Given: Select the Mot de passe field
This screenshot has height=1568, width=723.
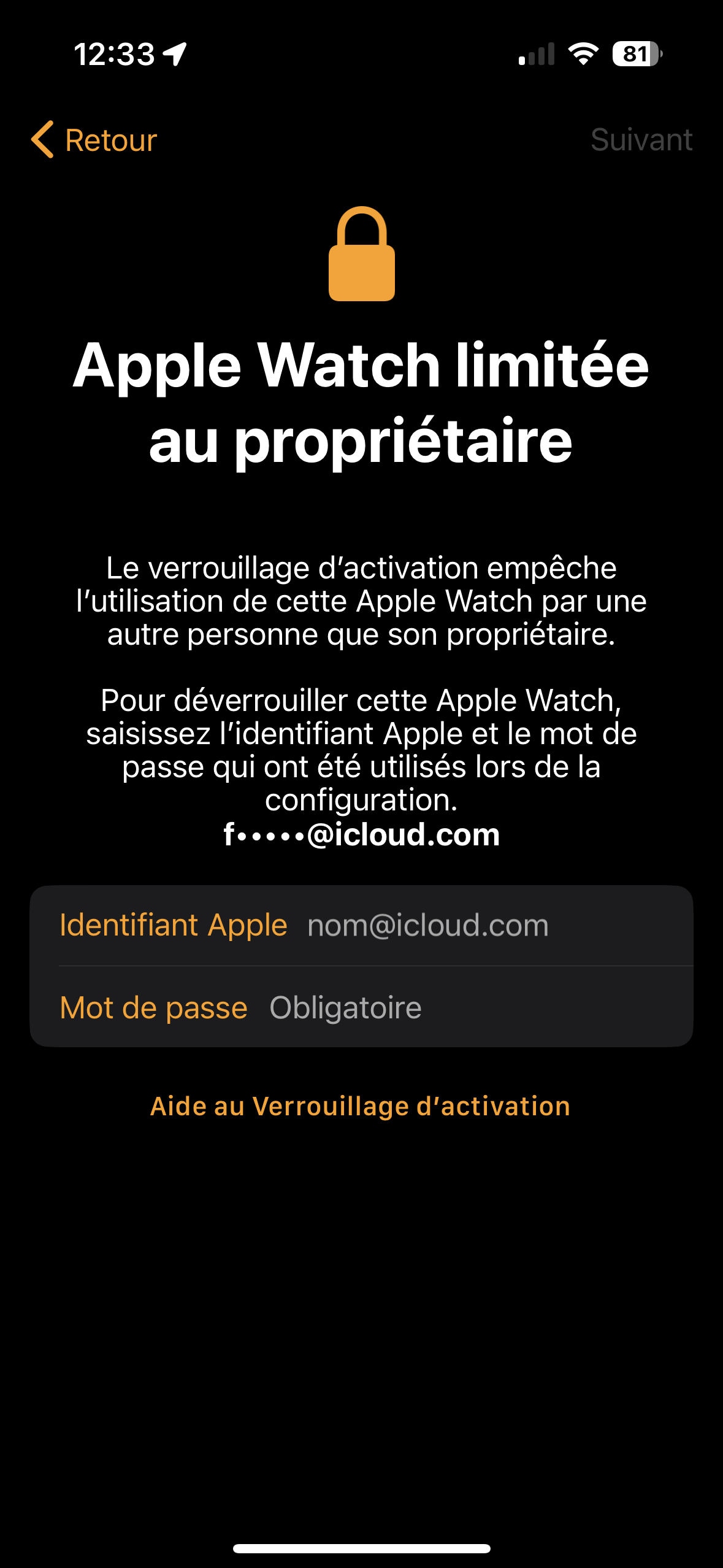Looking at the screenshot, I should 429,1007.
